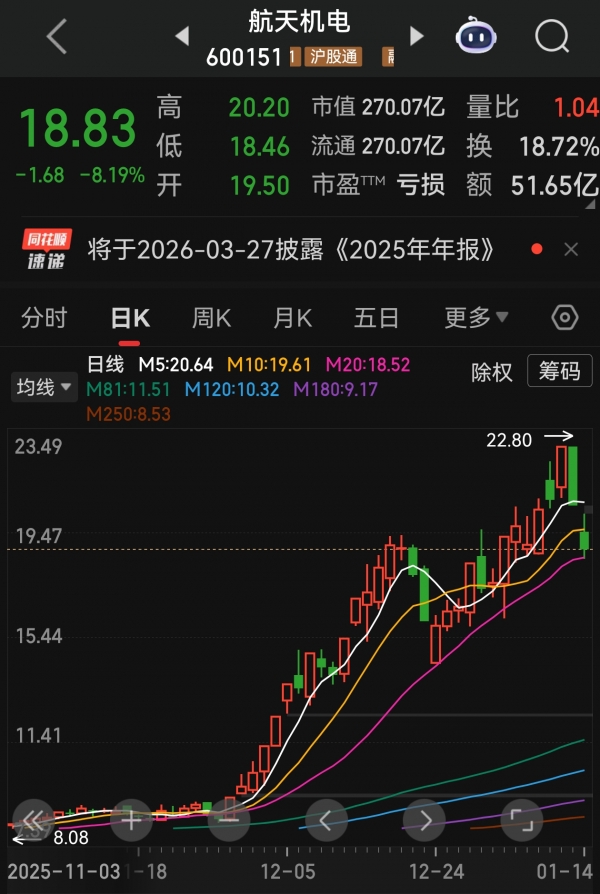Switch to the next stock
600x894 pixels.
tap(417, 37)
